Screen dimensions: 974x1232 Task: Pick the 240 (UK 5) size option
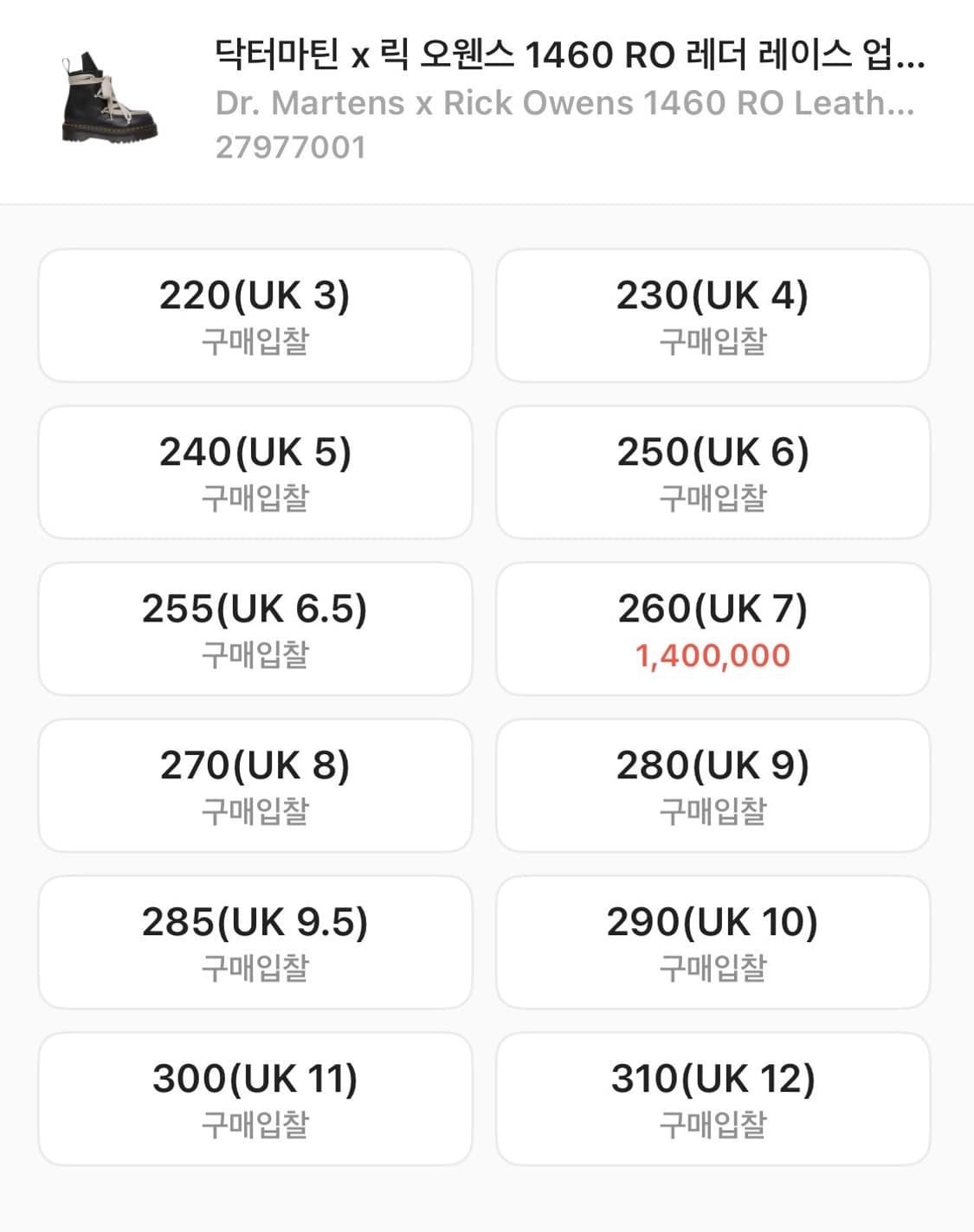point(255,472)
